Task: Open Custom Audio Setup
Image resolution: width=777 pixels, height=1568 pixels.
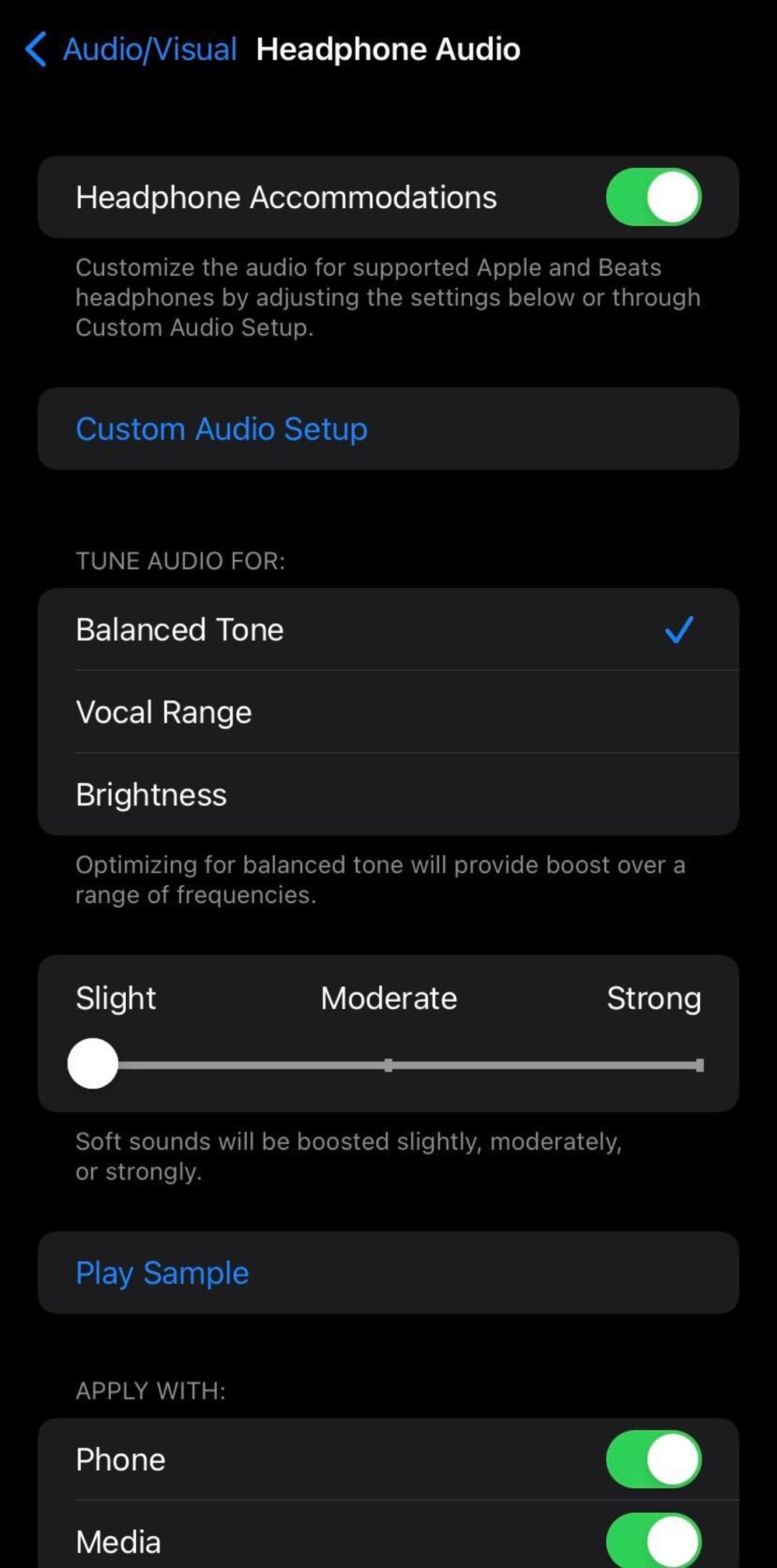Action: (x=221, y=429)
